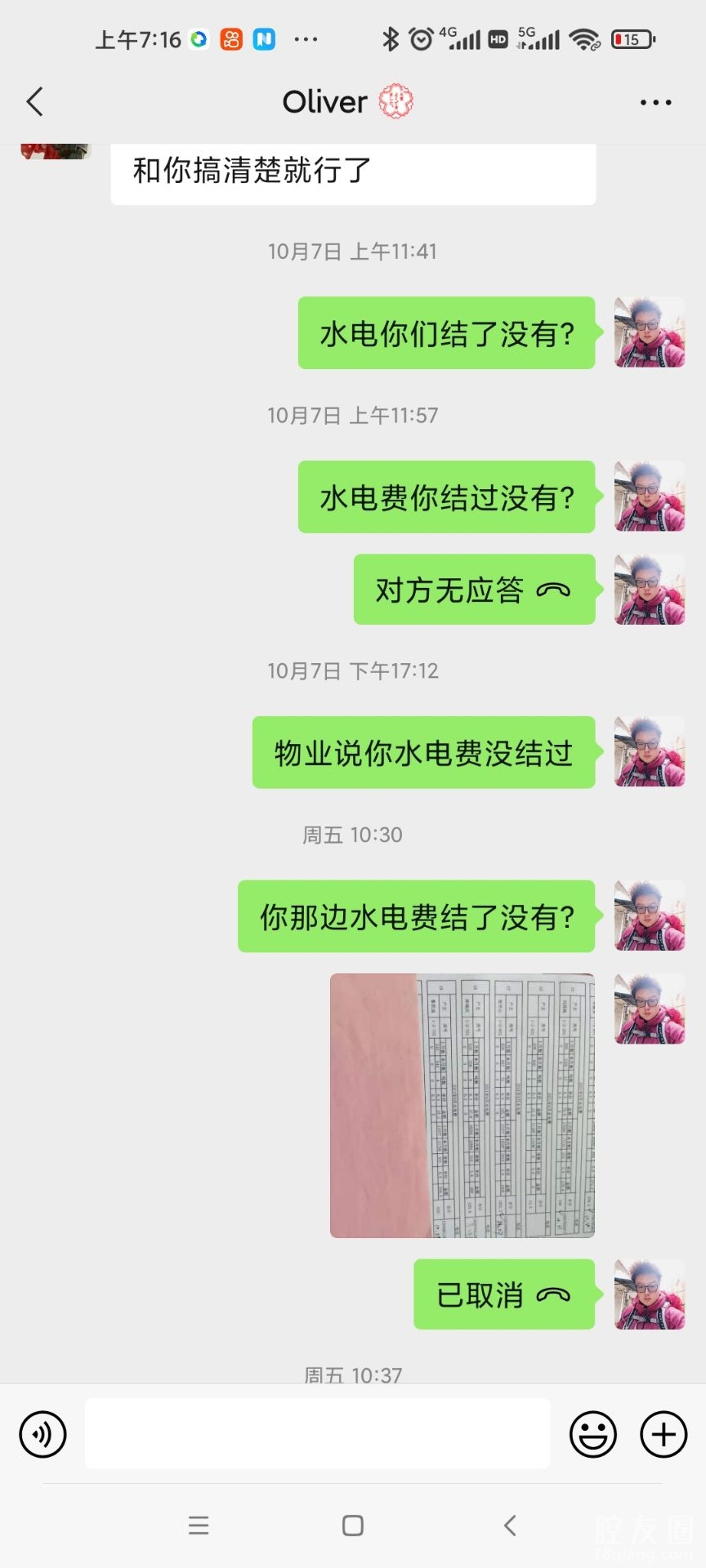Switch to voice message input
This screenshot has height=1568, width=706.
point(42,1433)
